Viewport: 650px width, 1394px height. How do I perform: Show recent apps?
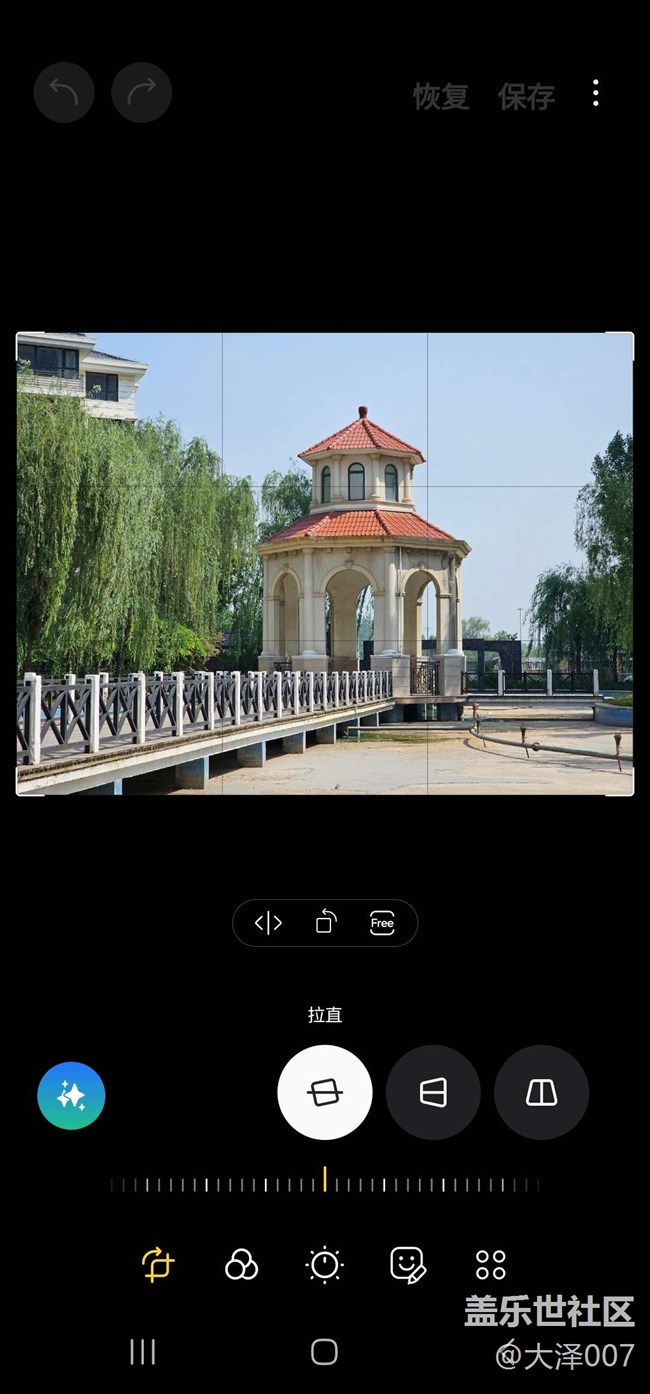pos(143,1352)
